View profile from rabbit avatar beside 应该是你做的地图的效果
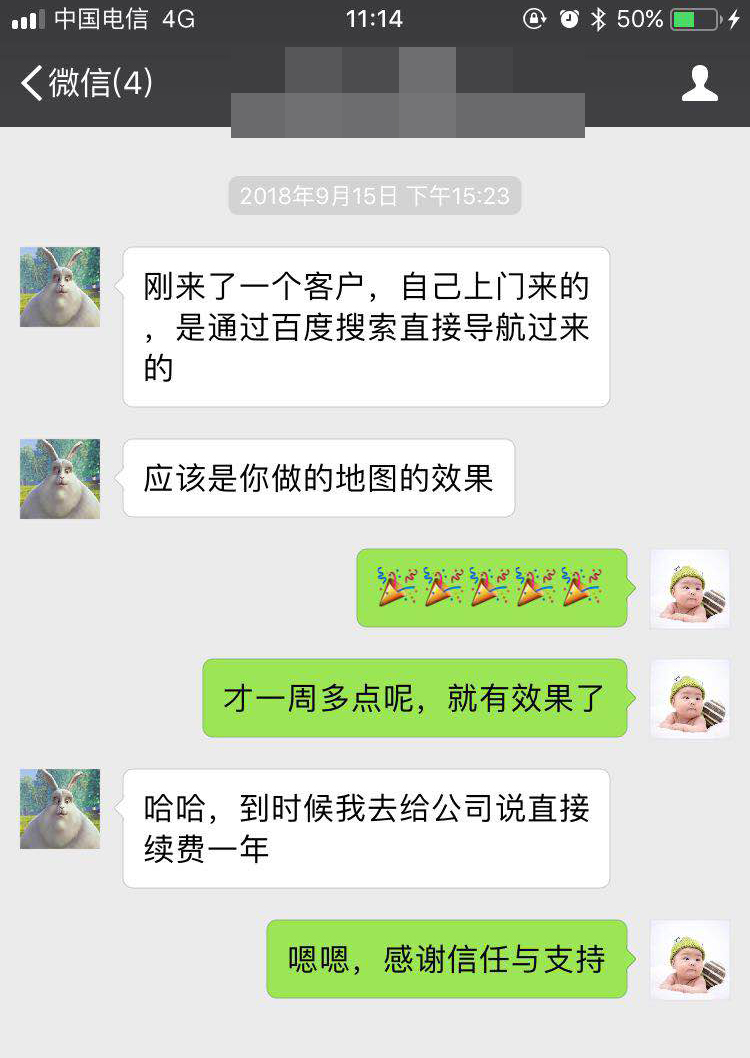This screenshot has width=750, height=1058. coord(60,478)
